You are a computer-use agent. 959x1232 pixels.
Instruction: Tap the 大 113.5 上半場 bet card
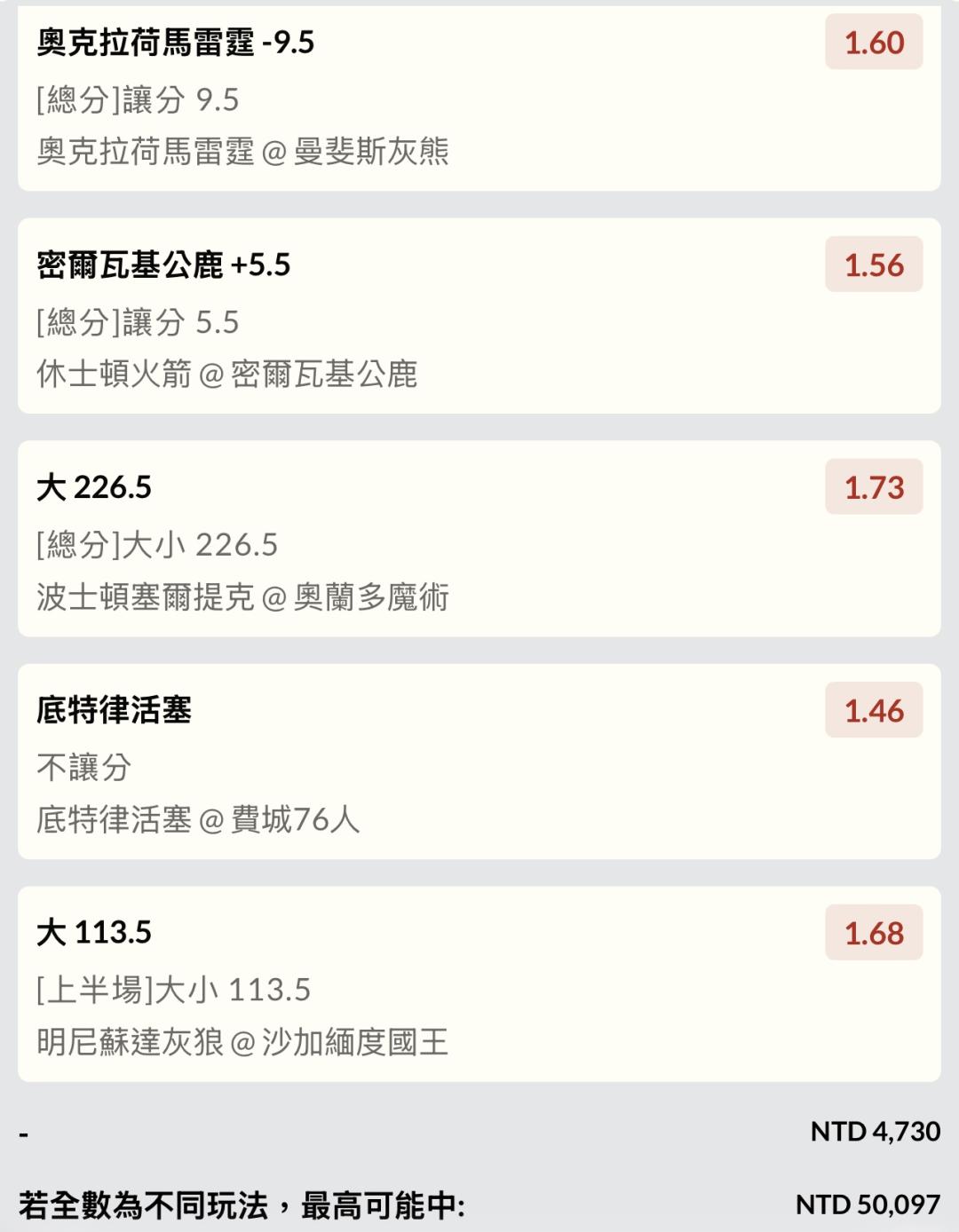point(479,985)
